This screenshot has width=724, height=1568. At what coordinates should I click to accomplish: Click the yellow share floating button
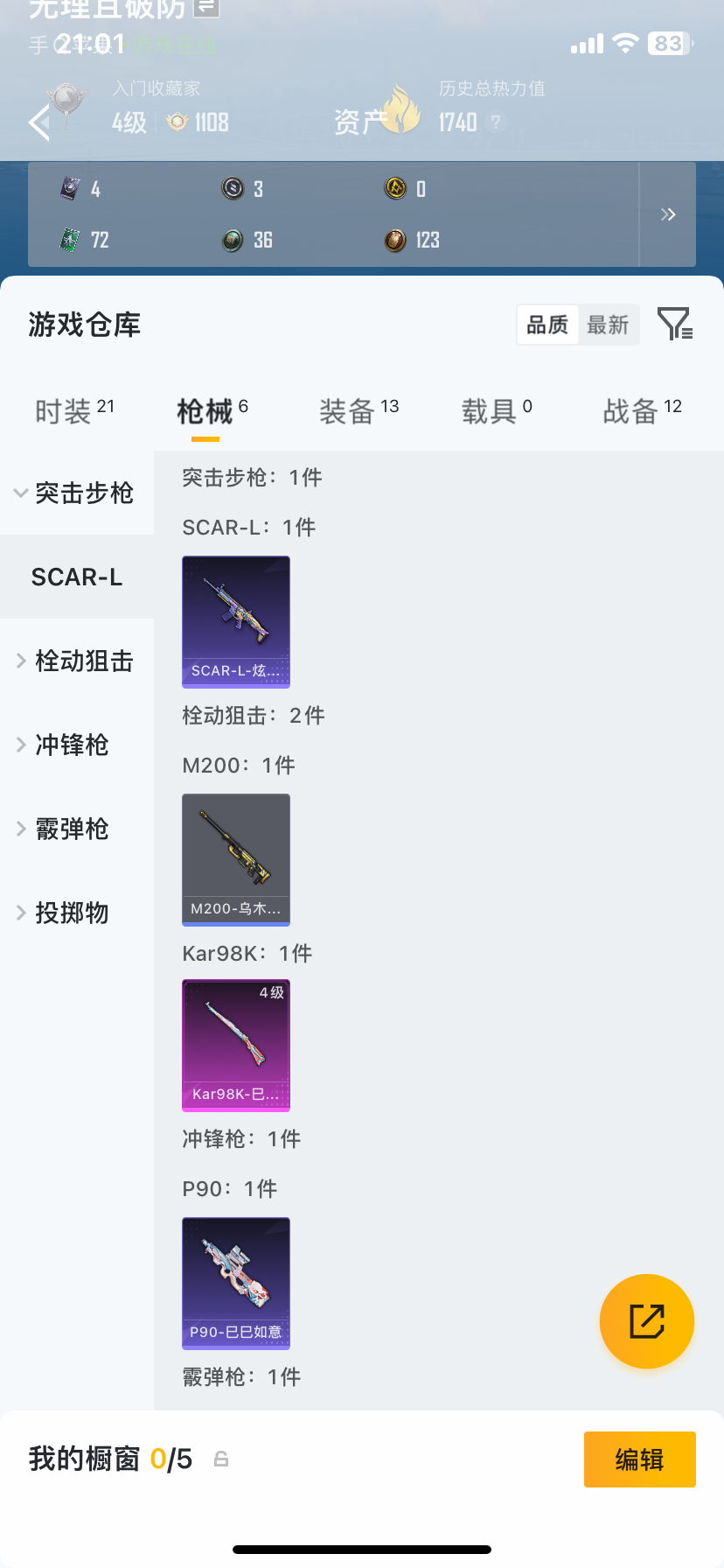point(646,1321)
